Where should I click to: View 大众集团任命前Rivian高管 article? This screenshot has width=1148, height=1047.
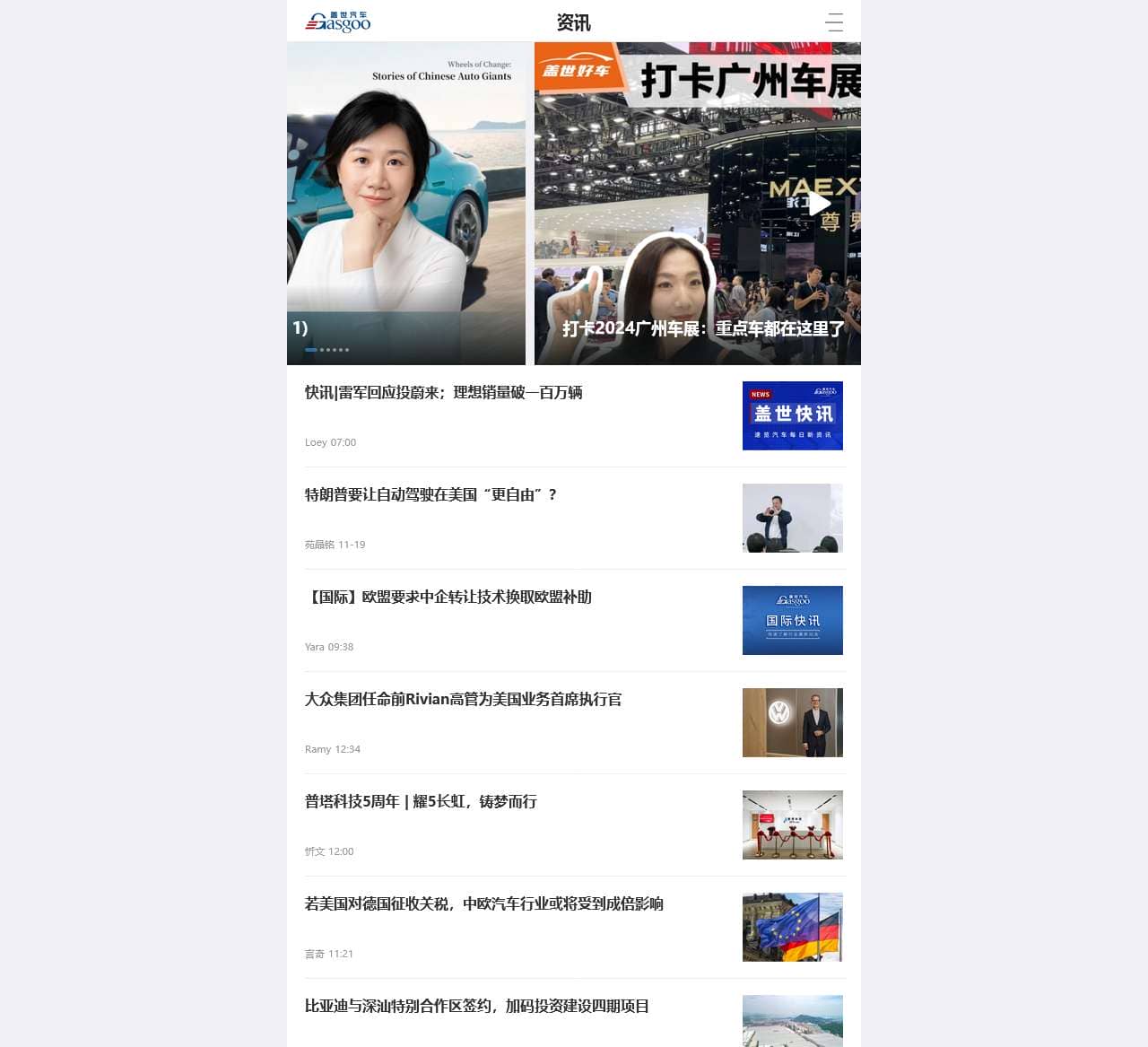pos(463,700)
